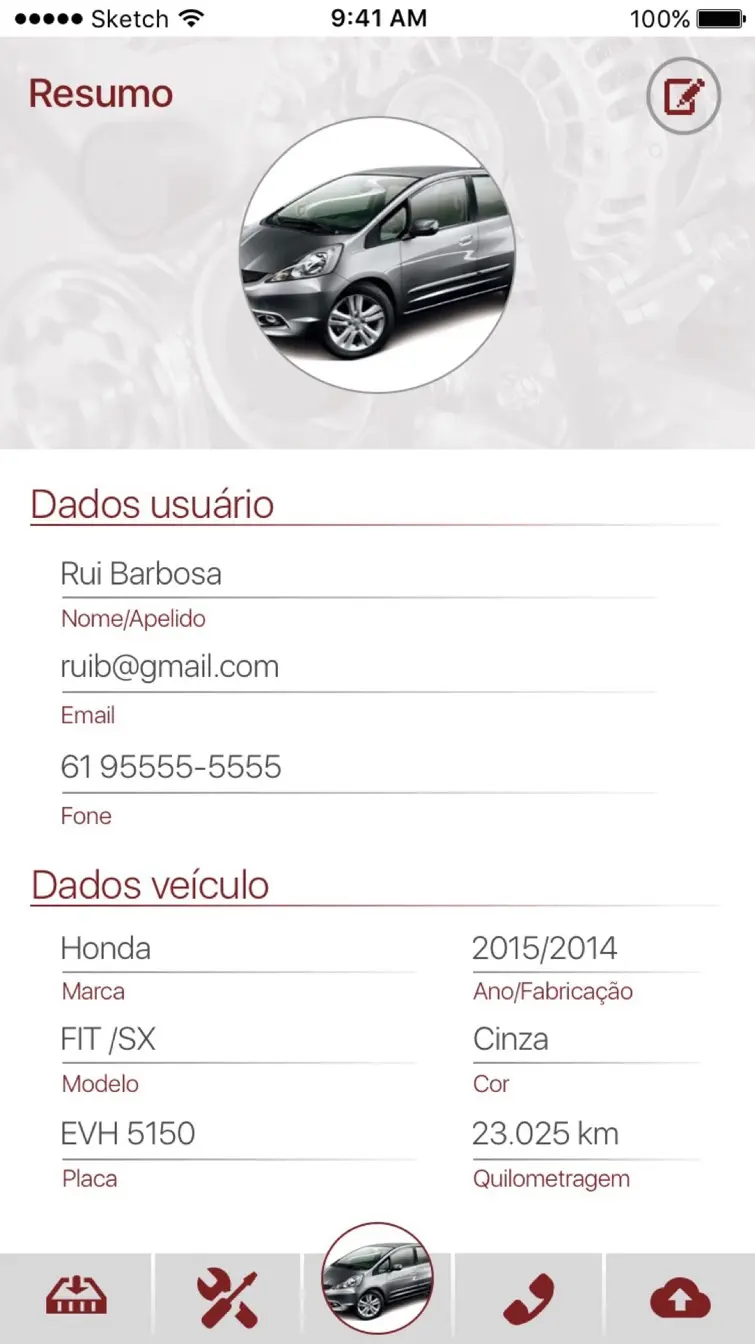The height and width of the screenshot is (1344, 755).
Task: Tap the 23.025 km mileage field
Action: [x=586, y=1134]
